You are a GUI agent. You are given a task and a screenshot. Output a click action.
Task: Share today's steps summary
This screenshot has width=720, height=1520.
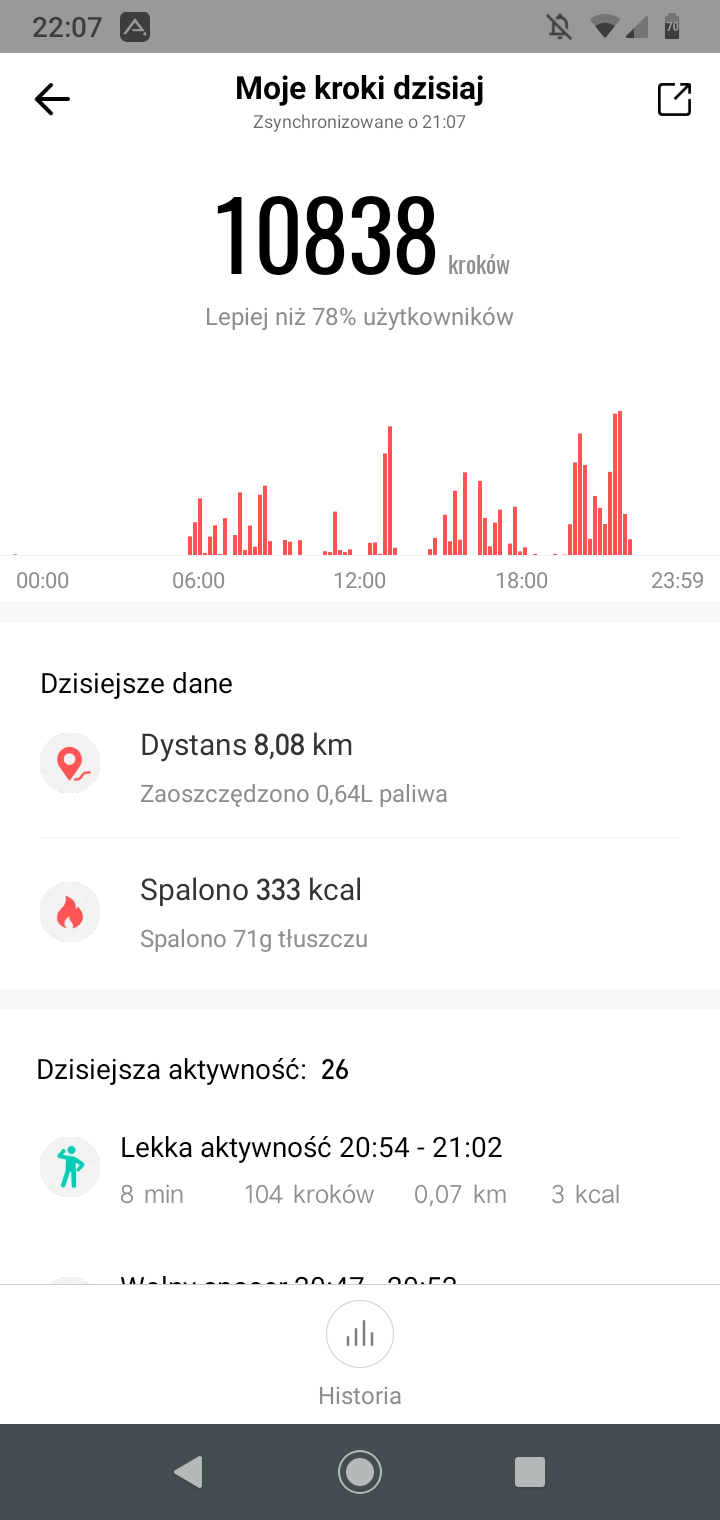point(674,99)
